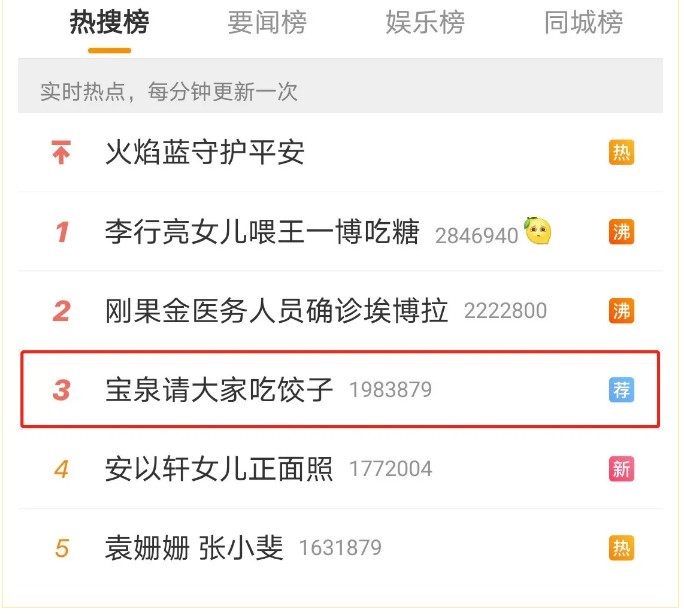Switch to the 娱乐榜 tab
This screenshot has height=614, width=684.
click(x=425, y=22)
